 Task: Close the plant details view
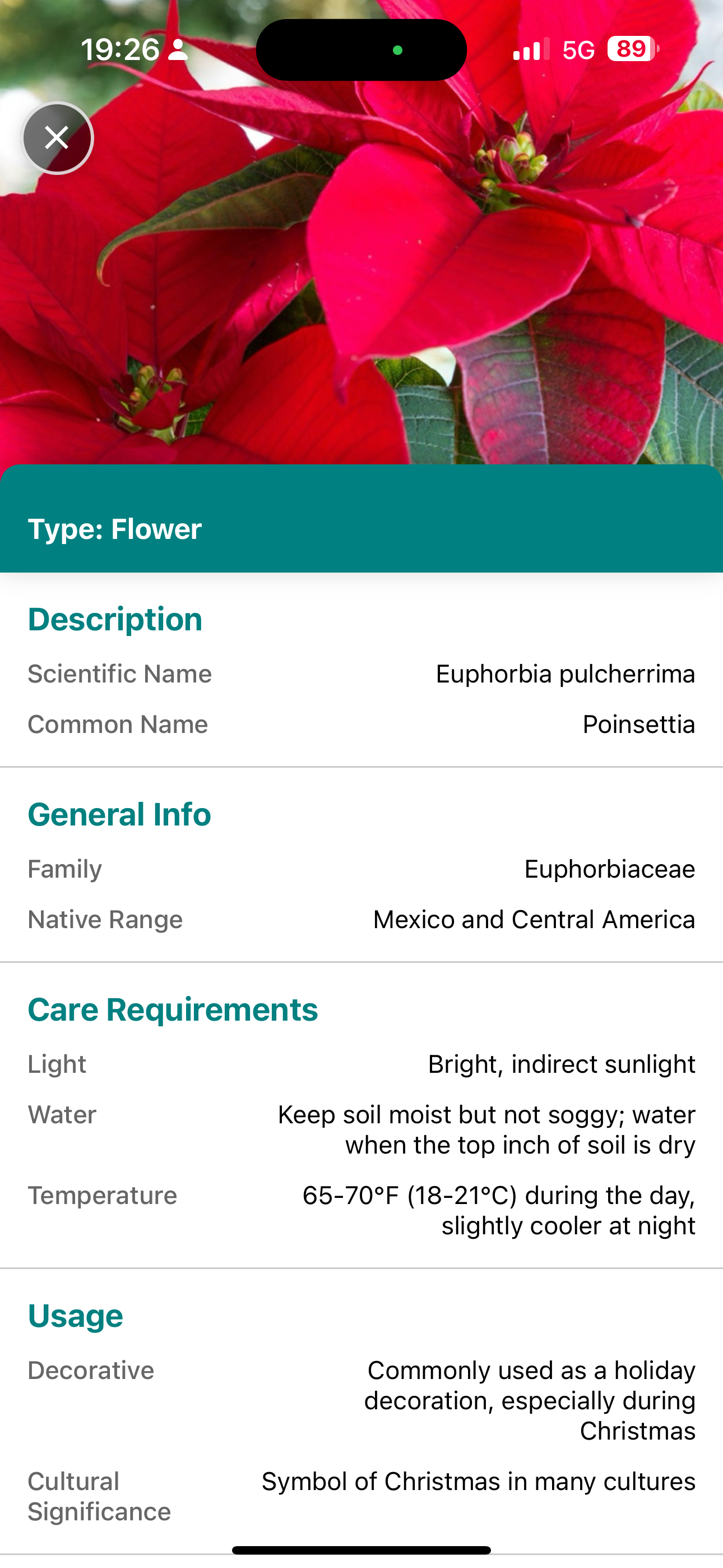point(57,137)
